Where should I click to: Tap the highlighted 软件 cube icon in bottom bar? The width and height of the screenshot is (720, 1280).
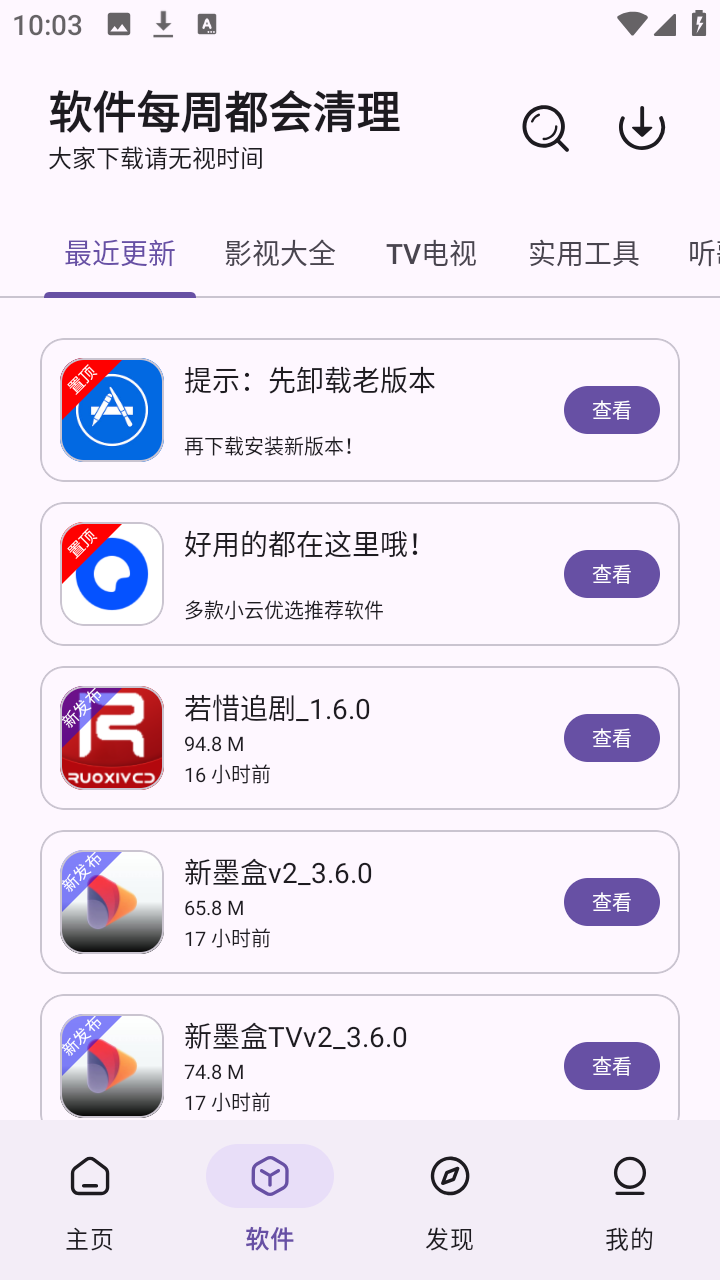click(x=270, y=1177)
